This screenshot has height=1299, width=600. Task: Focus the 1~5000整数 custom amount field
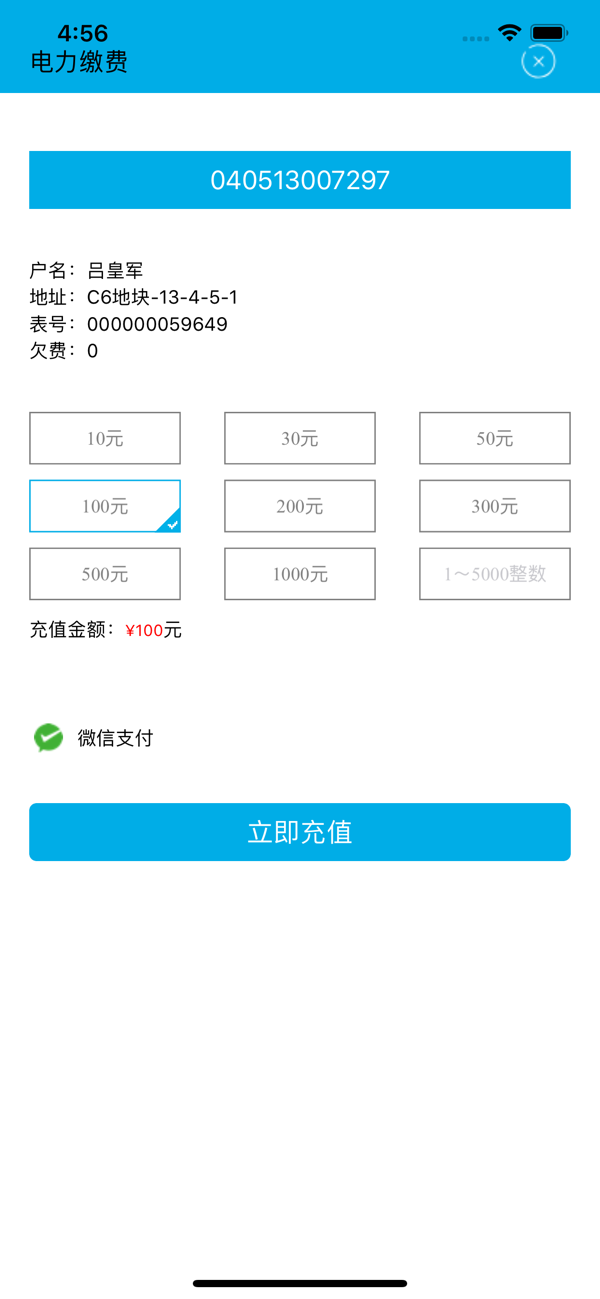point(495,574)
